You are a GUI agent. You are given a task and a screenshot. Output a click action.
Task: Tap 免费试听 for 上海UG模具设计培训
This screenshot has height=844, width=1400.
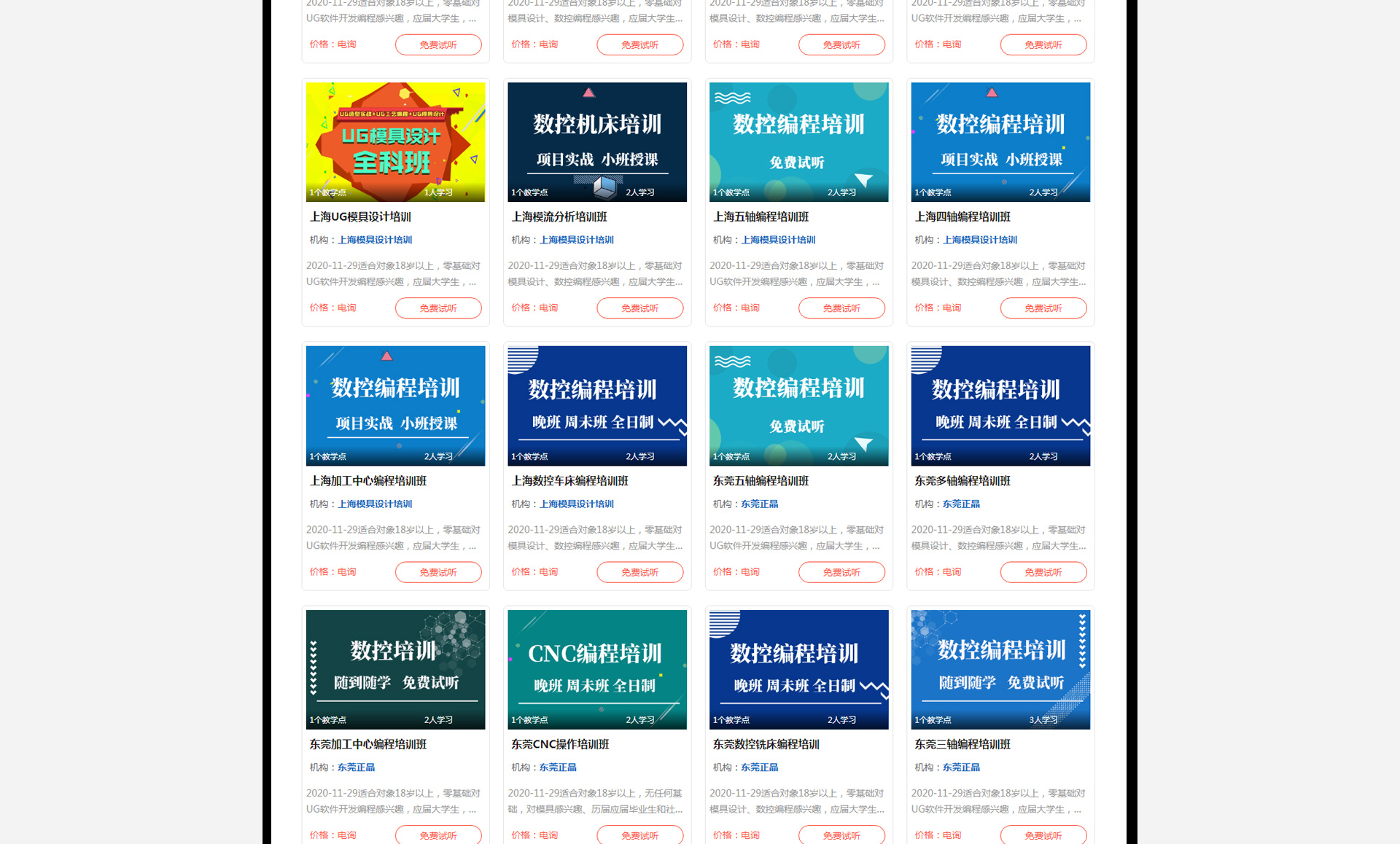(x=437, y=308)
